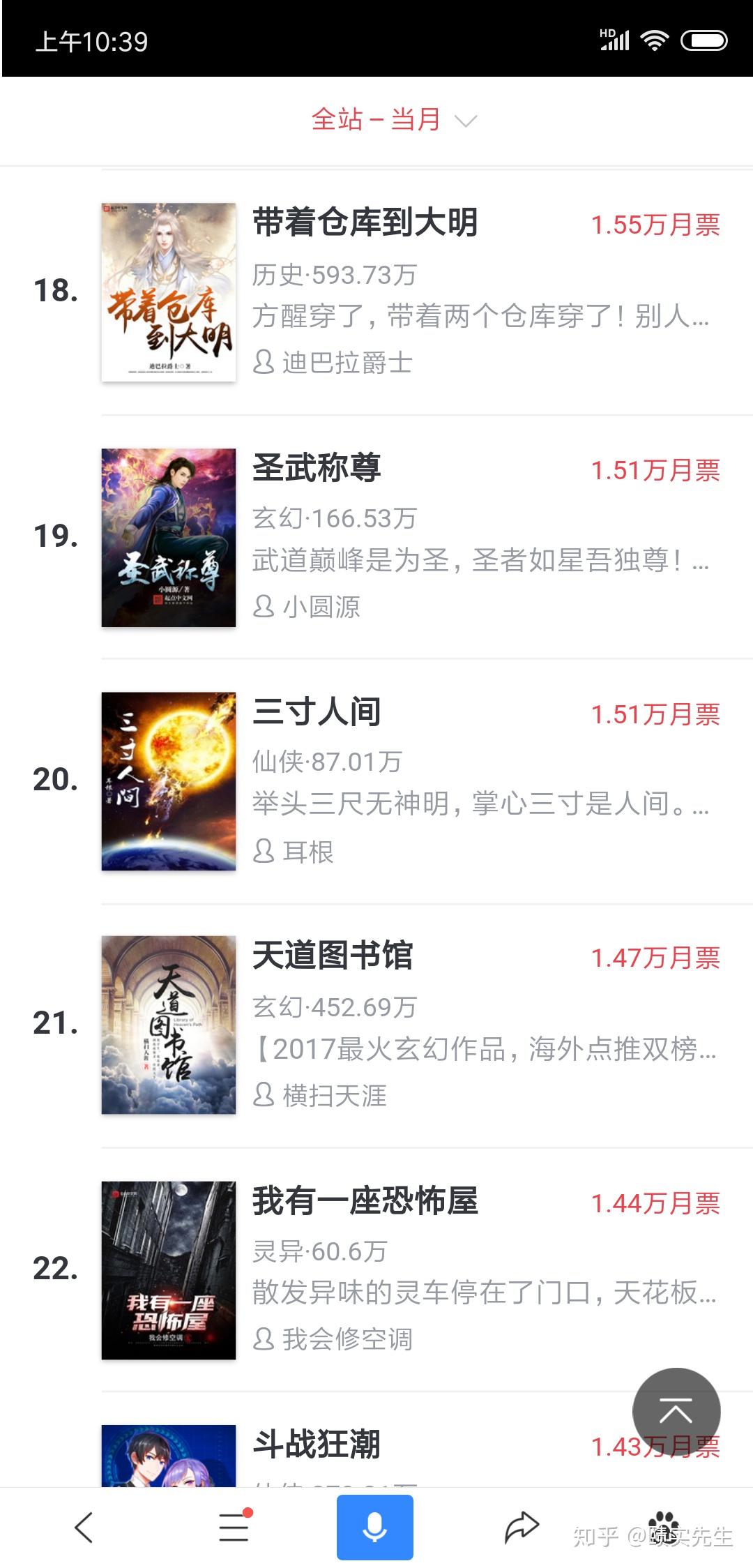Tap the author icon beside 我会修空调
The image size is (753, 1568).
tap(265, 1339)
